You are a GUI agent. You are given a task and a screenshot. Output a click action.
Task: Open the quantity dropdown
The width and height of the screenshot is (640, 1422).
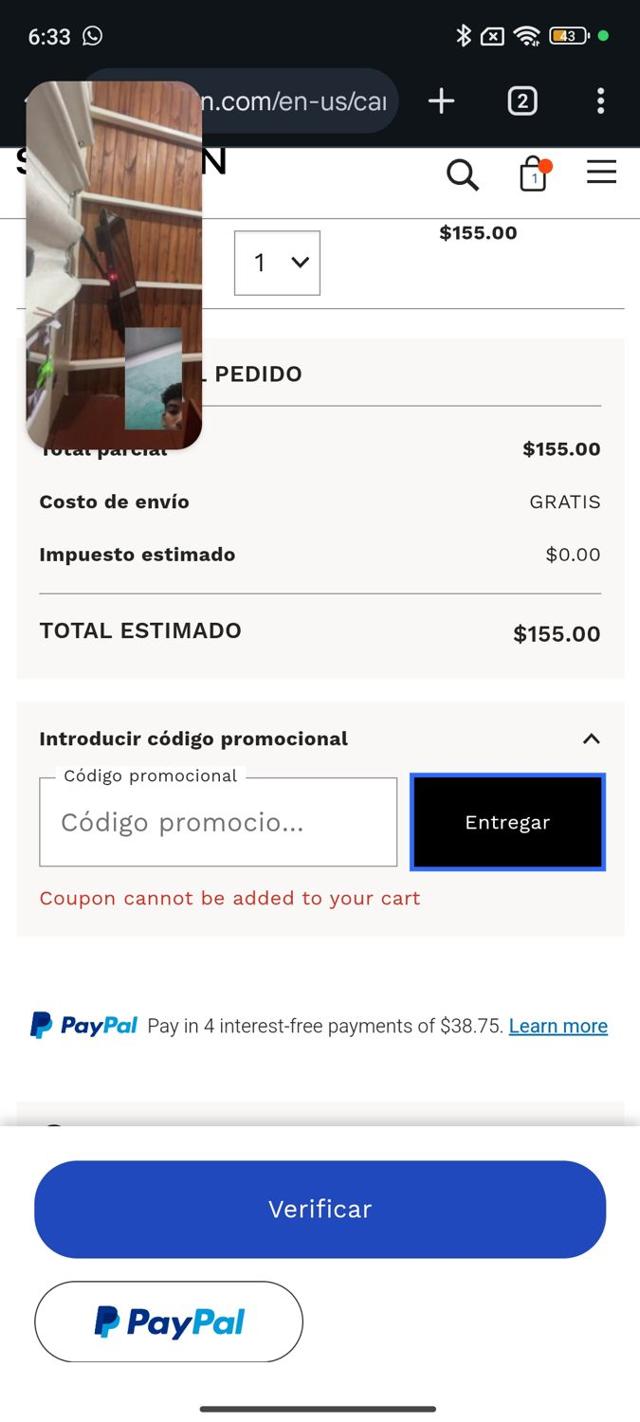point(277,263)
